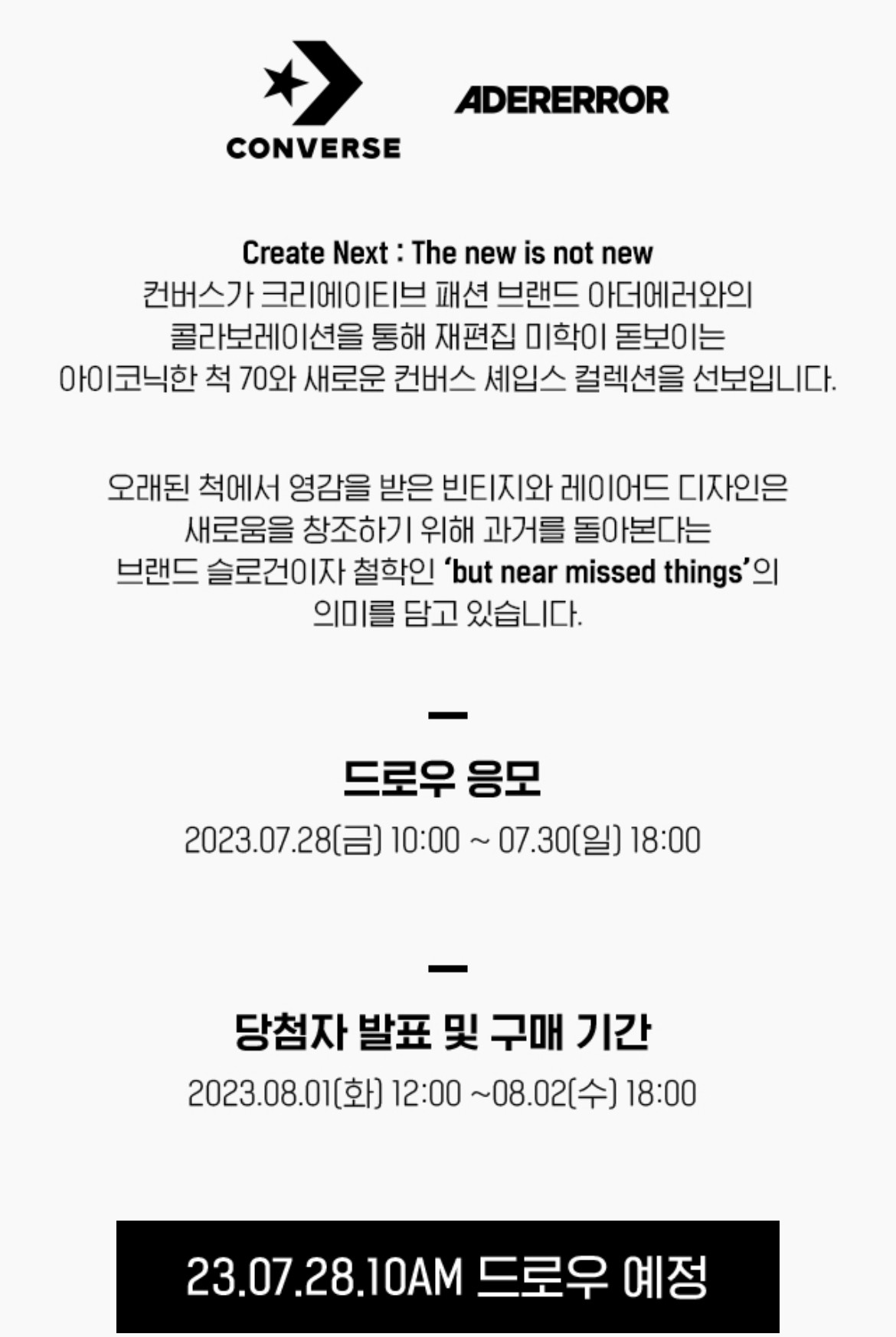
Task: Tap the 23.07.28.10AM 드로우 예정 button
Action: pos(447,1276)
